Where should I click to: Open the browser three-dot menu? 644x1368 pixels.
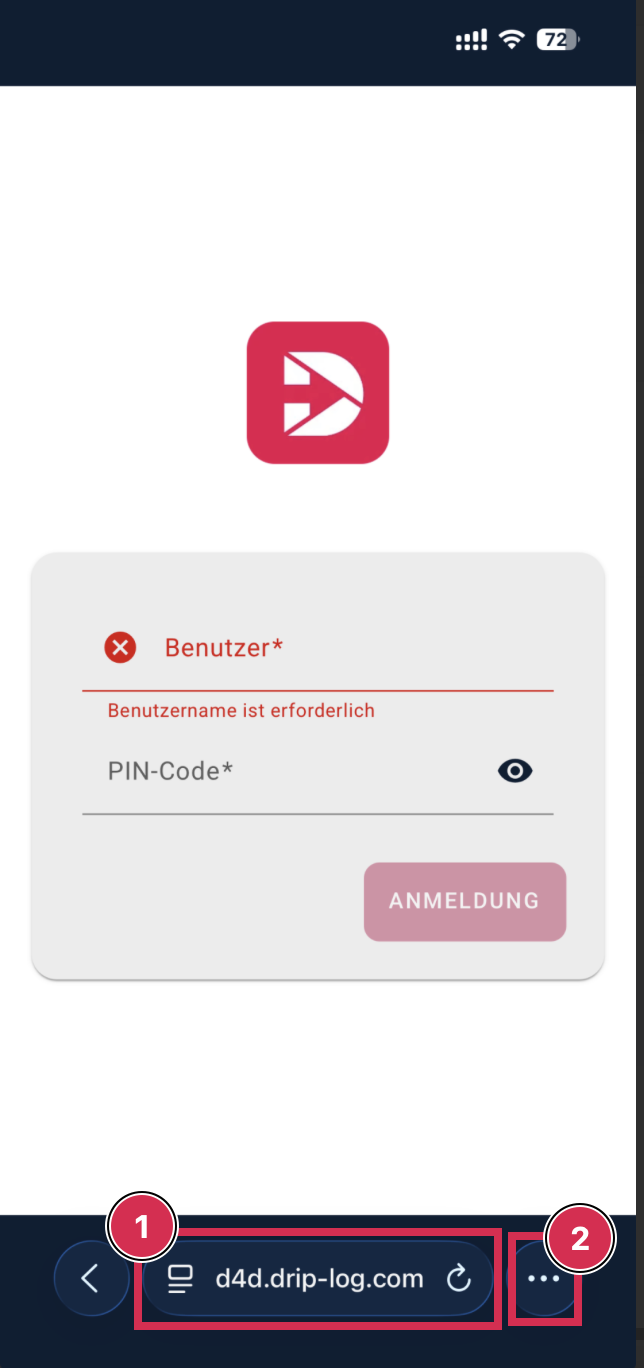[x=544, y=1279]
